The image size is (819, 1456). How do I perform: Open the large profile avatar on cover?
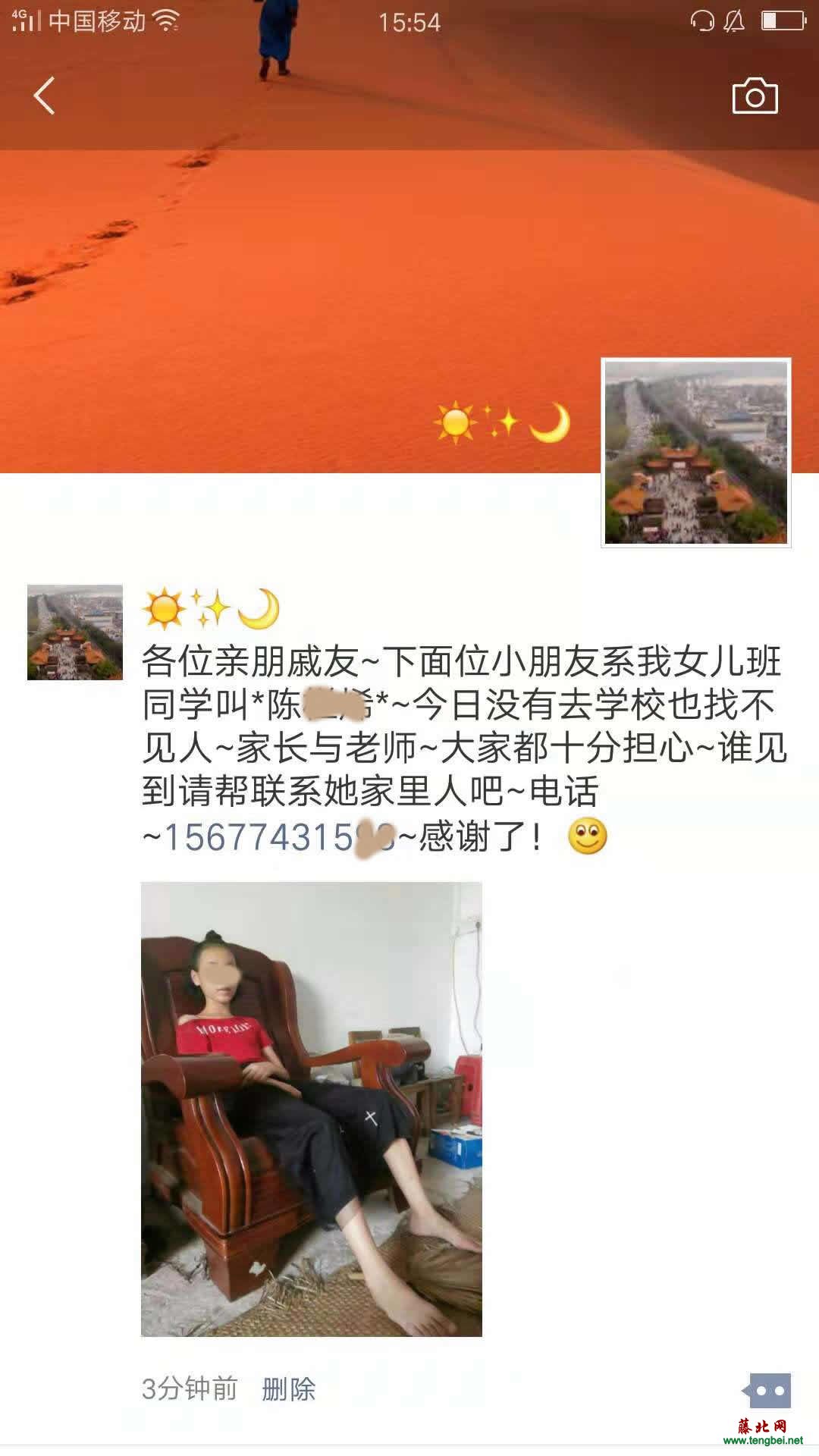(695, 452)
